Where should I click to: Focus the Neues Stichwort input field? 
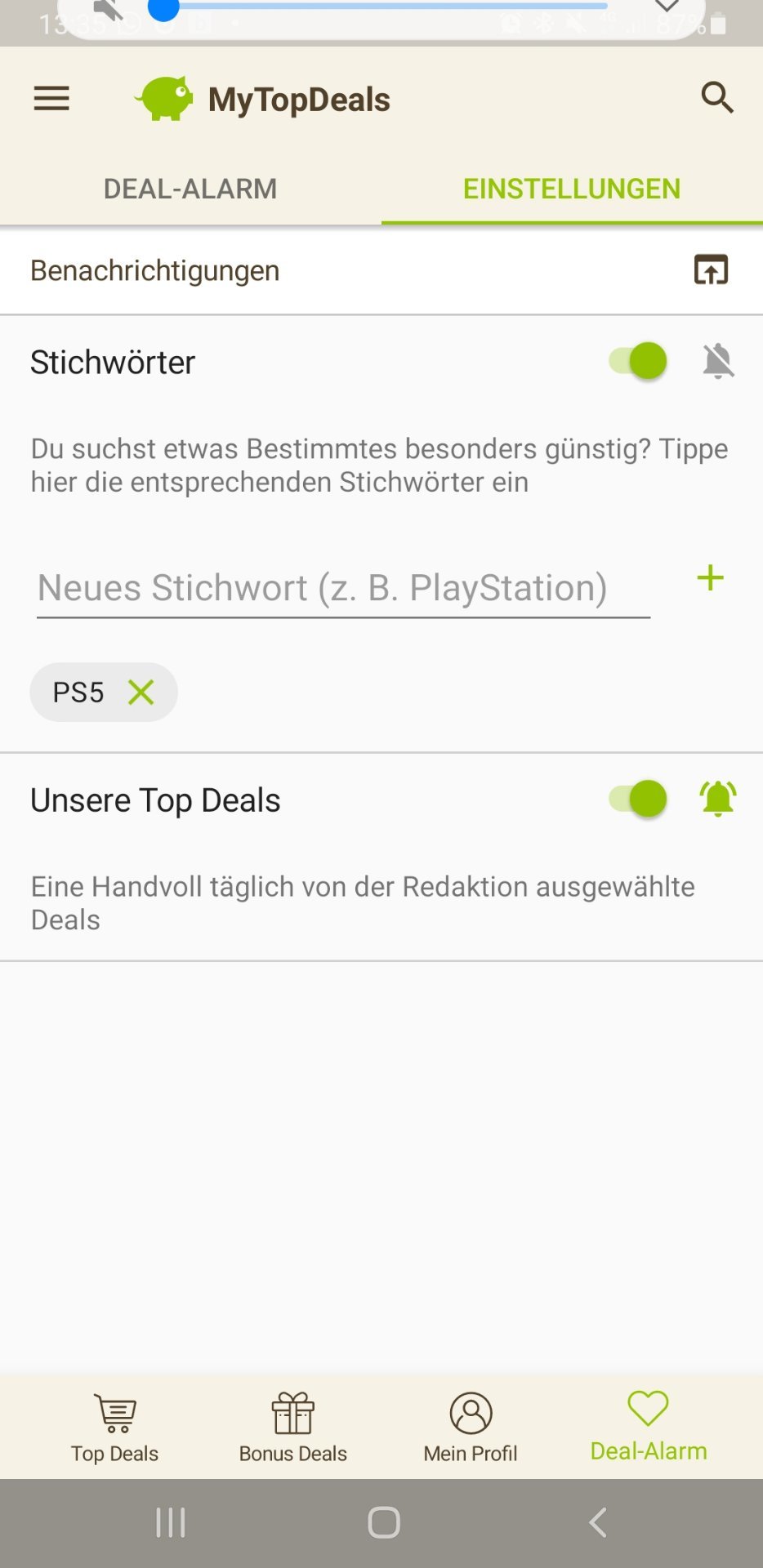tap(343, 588)
